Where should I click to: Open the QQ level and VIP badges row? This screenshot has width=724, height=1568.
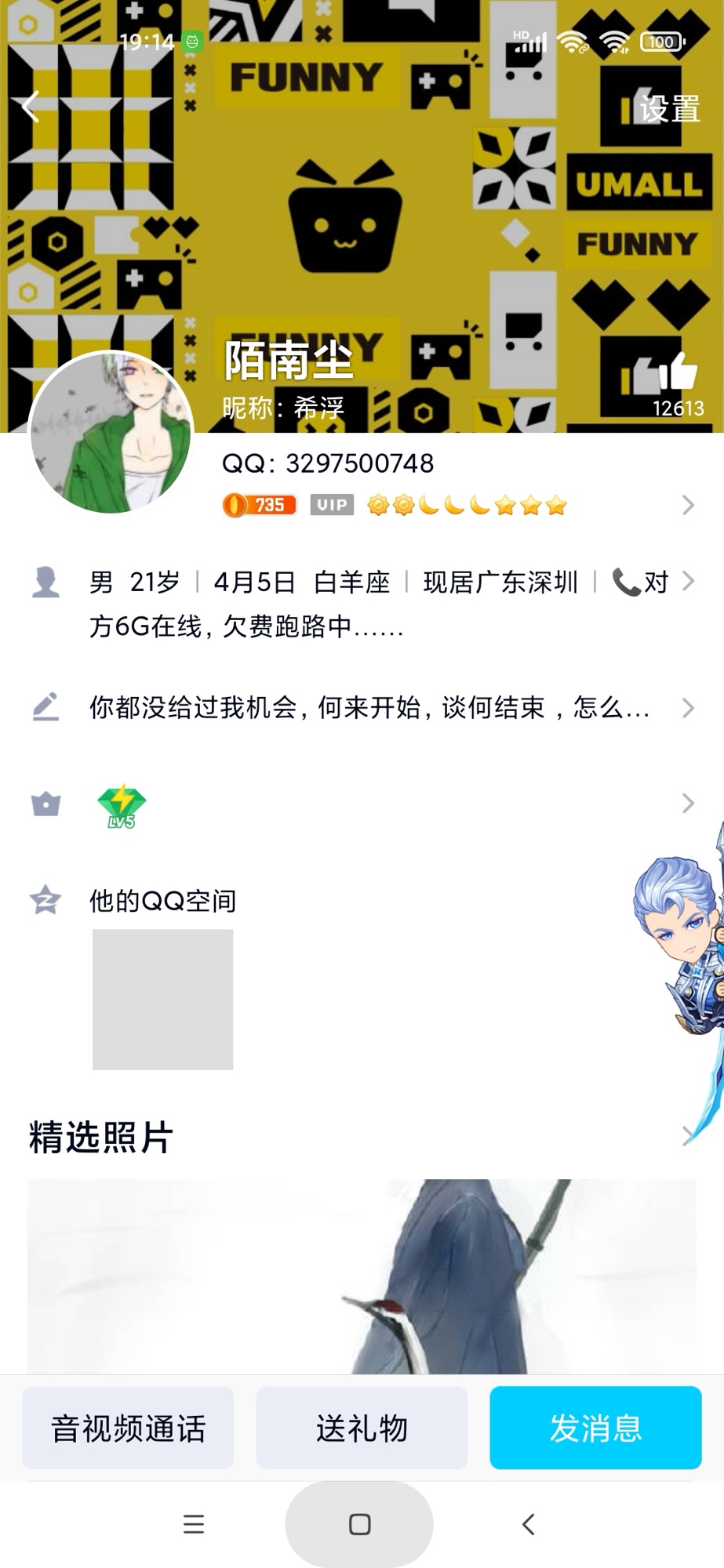455,506
